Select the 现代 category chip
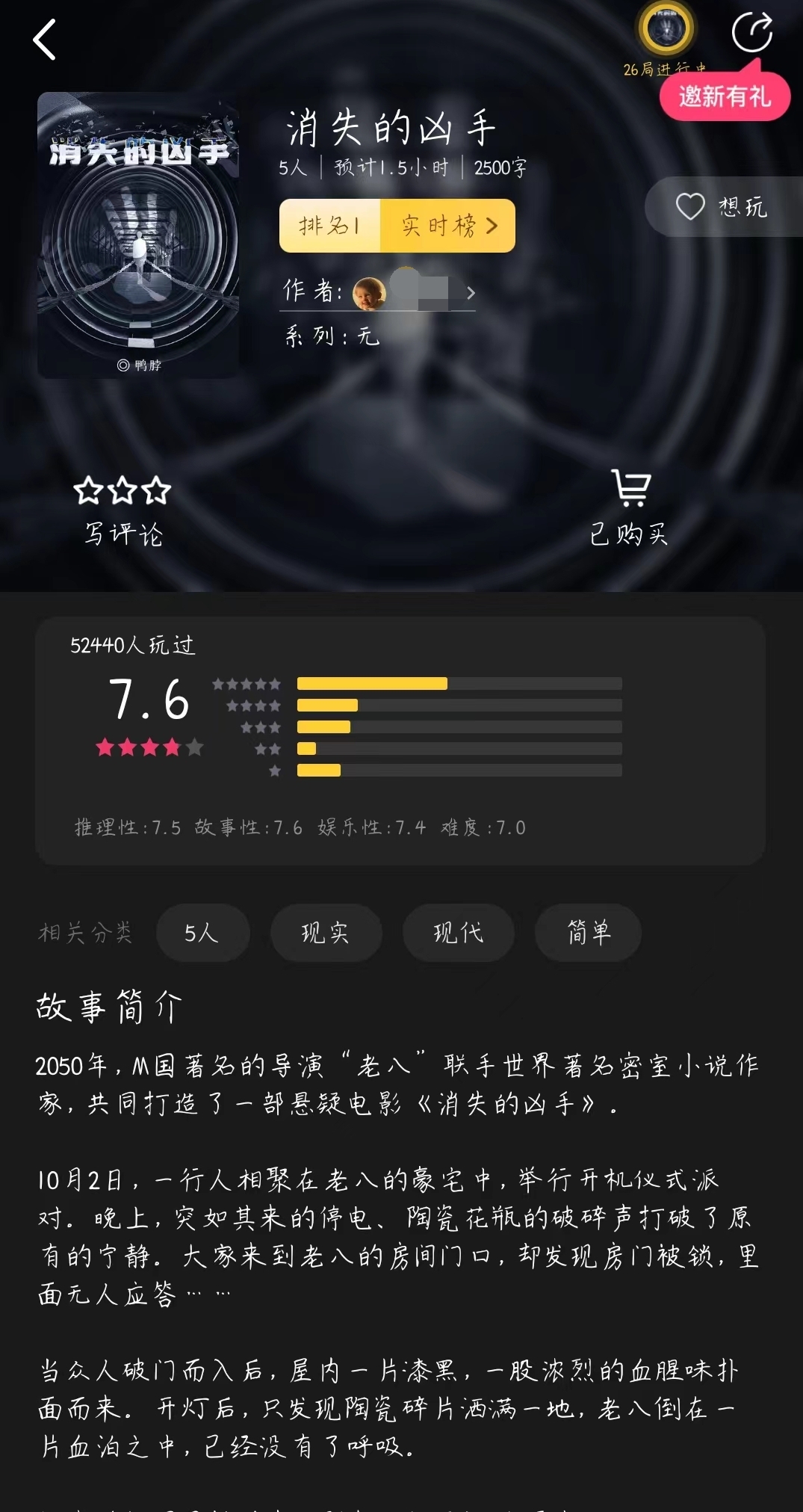The image size is (803, 1512). [458, 933]
